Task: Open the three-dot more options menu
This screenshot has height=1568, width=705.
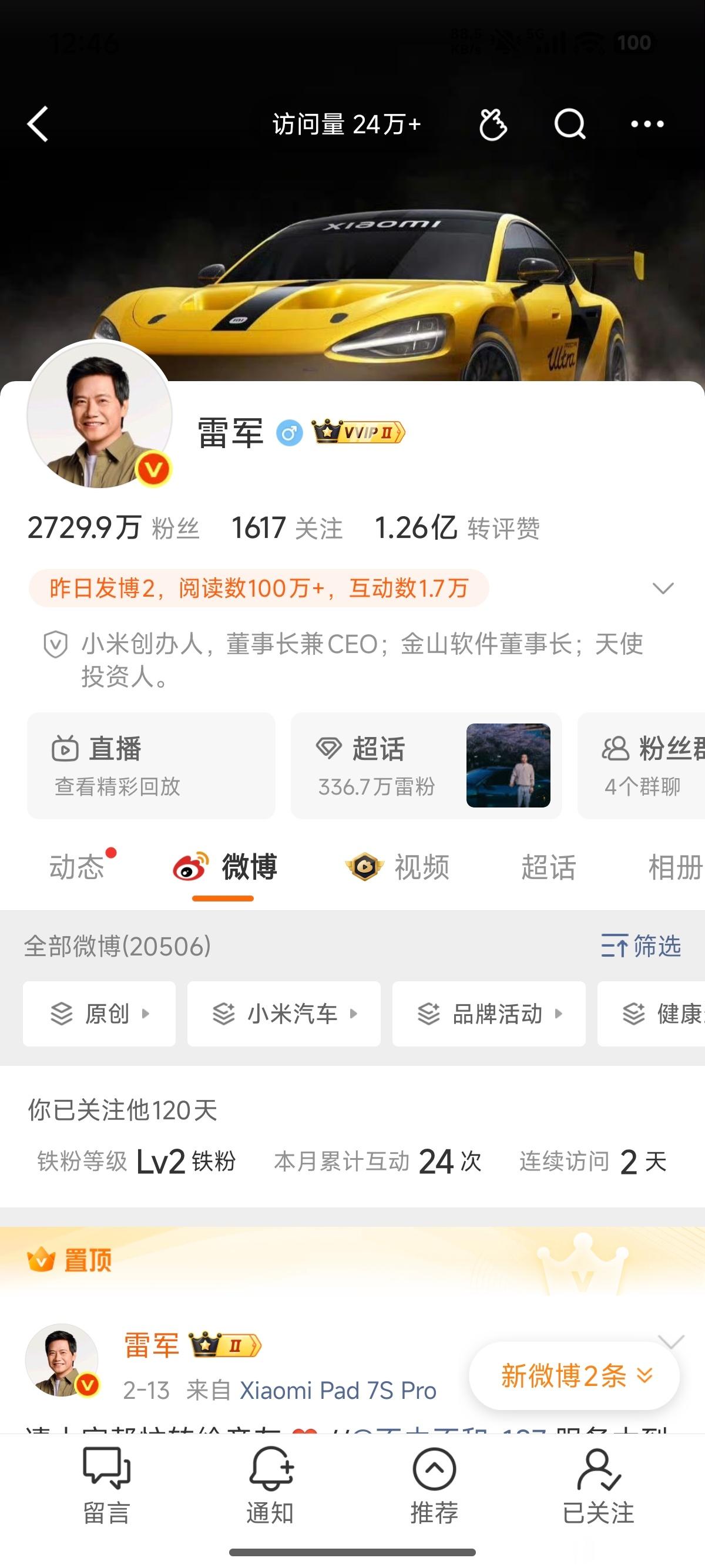Action: tap(646, 123)
